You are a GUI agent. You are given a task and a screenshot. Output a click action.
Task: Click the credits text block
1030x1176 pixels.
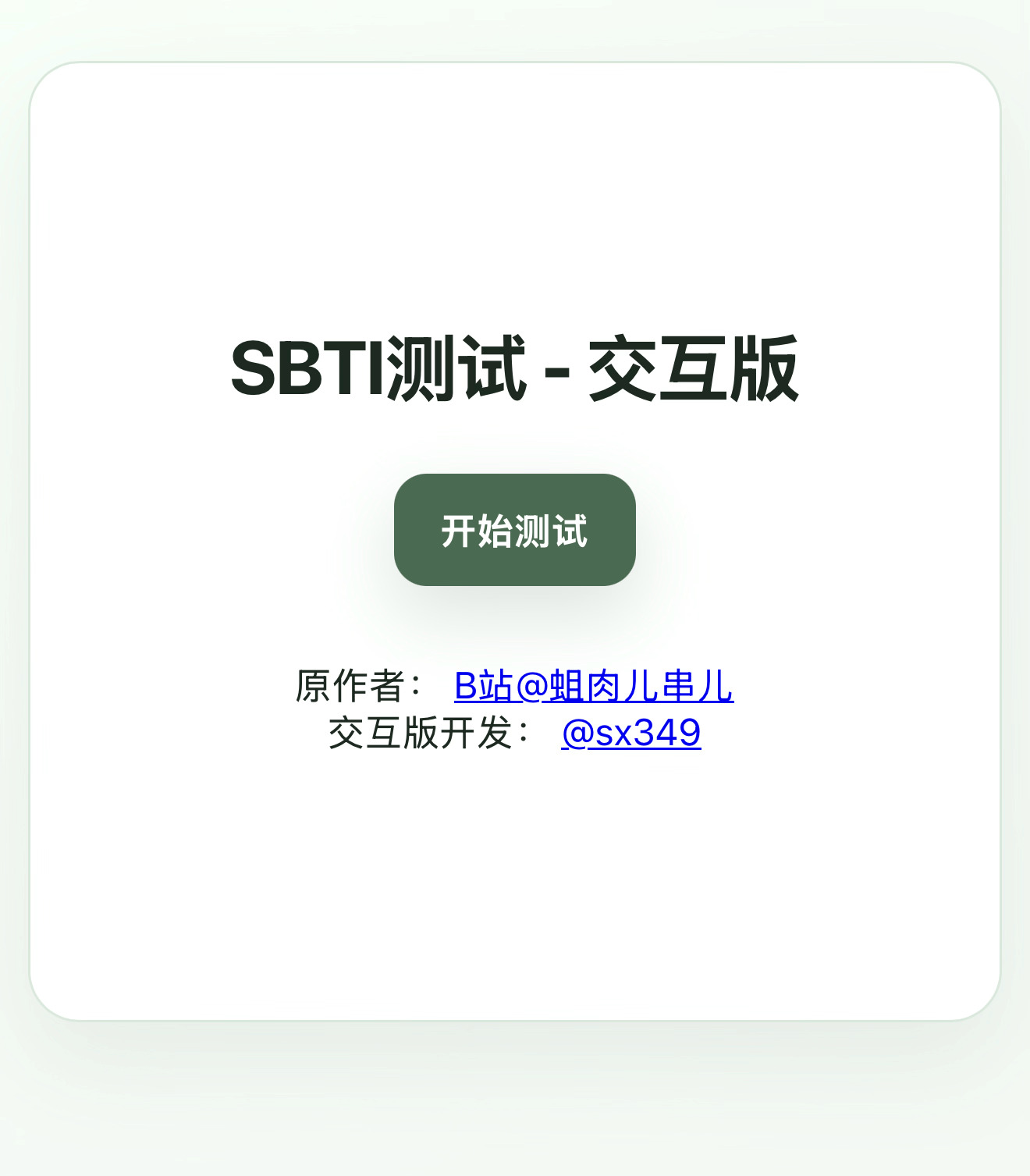(515, 709)
